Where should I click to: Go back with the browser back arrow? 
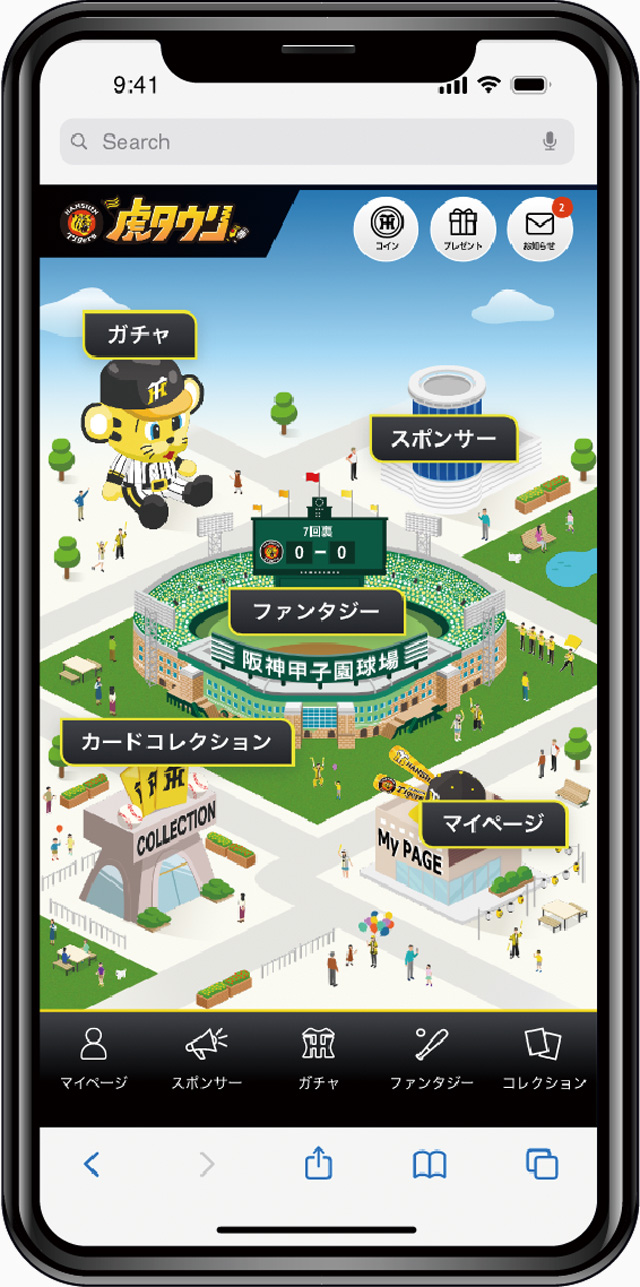point(92,1163)
